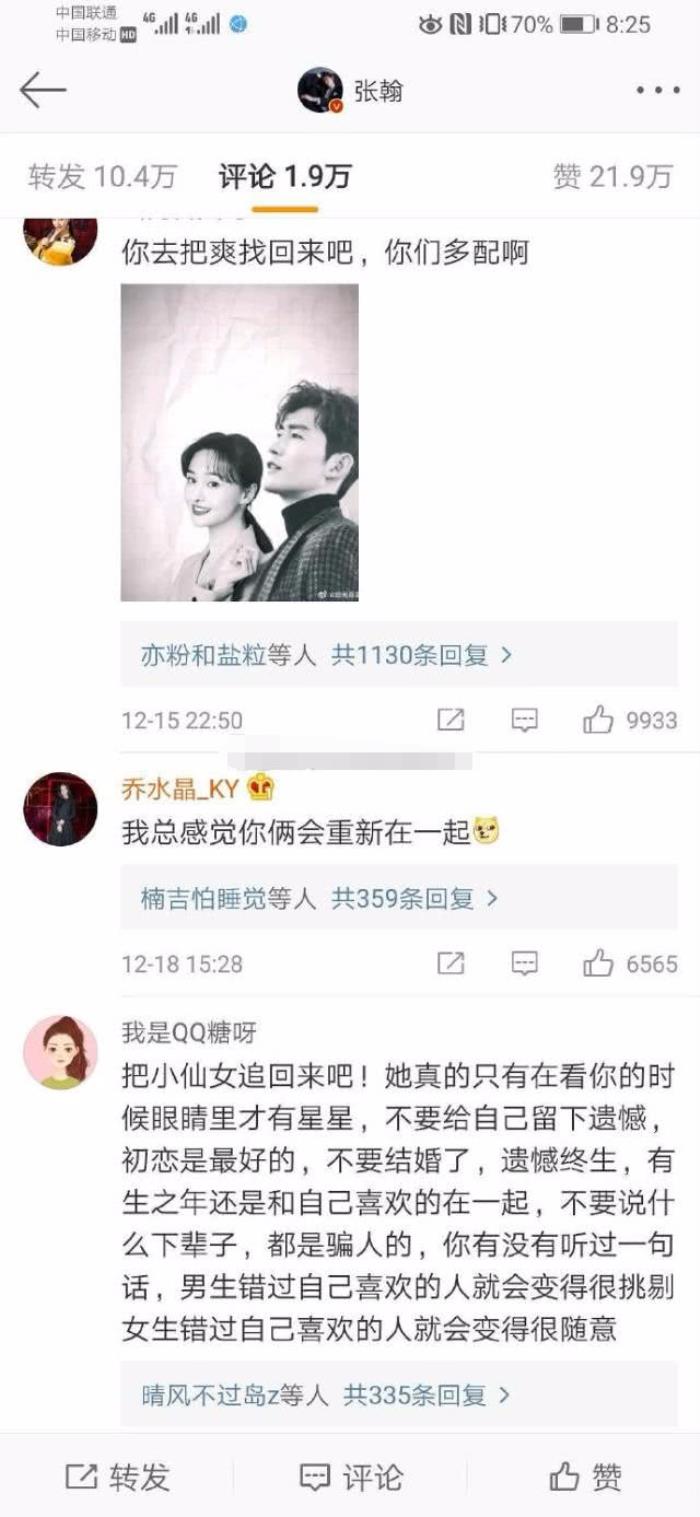Like 乔水晶_KY's comment with 6565 likes
The width and height of the screenshot is (700, 1517).
598,964
